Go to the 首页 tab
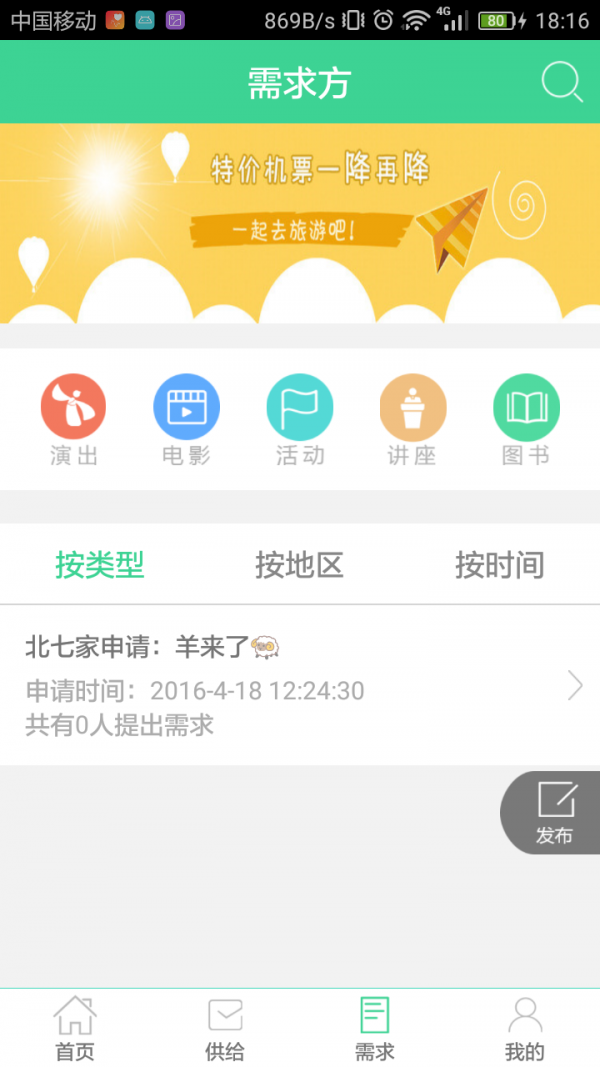Image resolution: width=600 pixels, height=1067 pixels. pyautogui.click(x=75, y=1028)
